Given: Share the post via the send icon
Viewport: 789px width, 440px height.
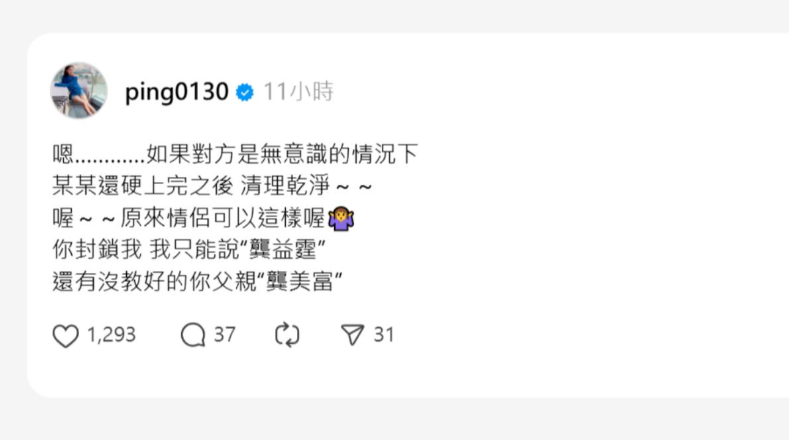Looking at the screenshot, I should pyautogui.click(x=352, y=336).
